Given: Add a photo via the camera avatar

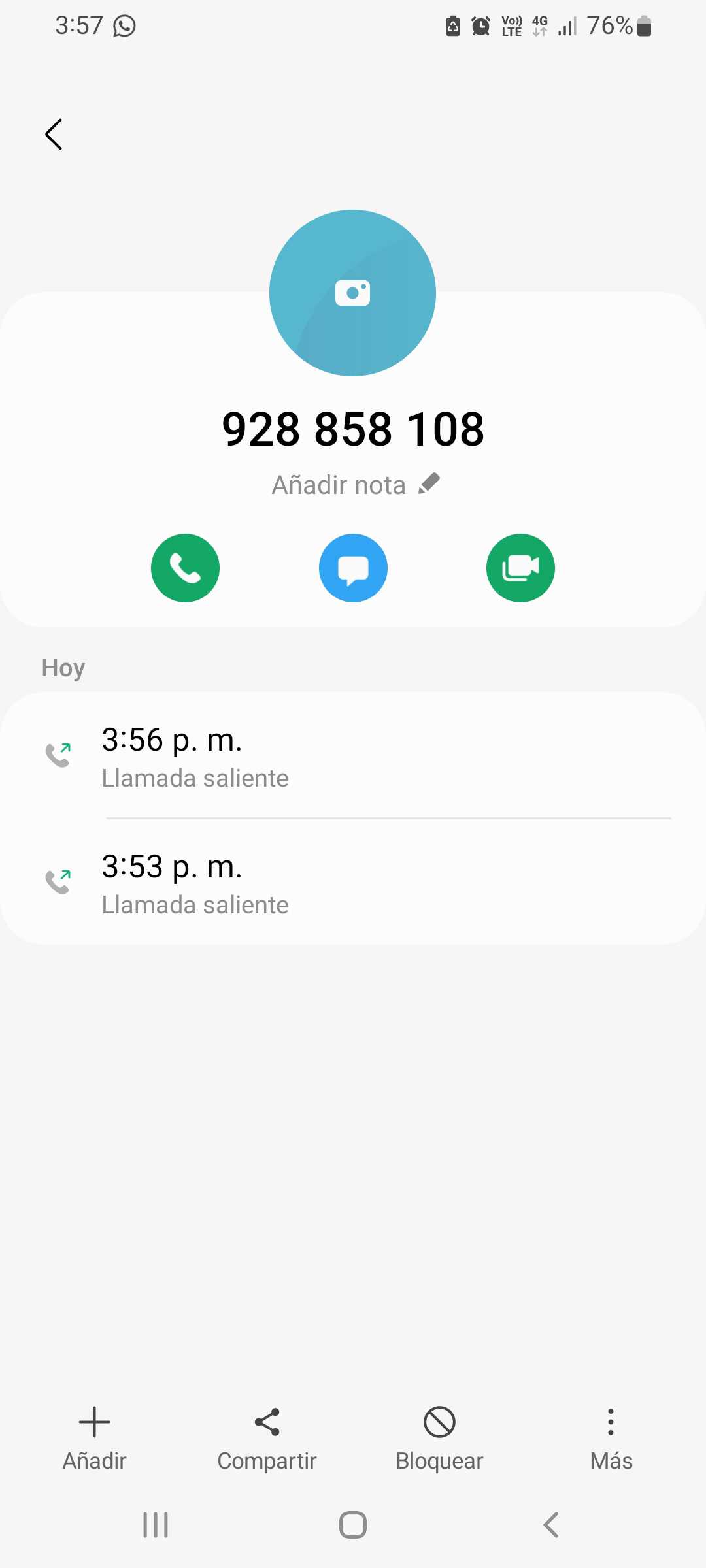Looking at the screenshot, I should (x=353, y=293).
